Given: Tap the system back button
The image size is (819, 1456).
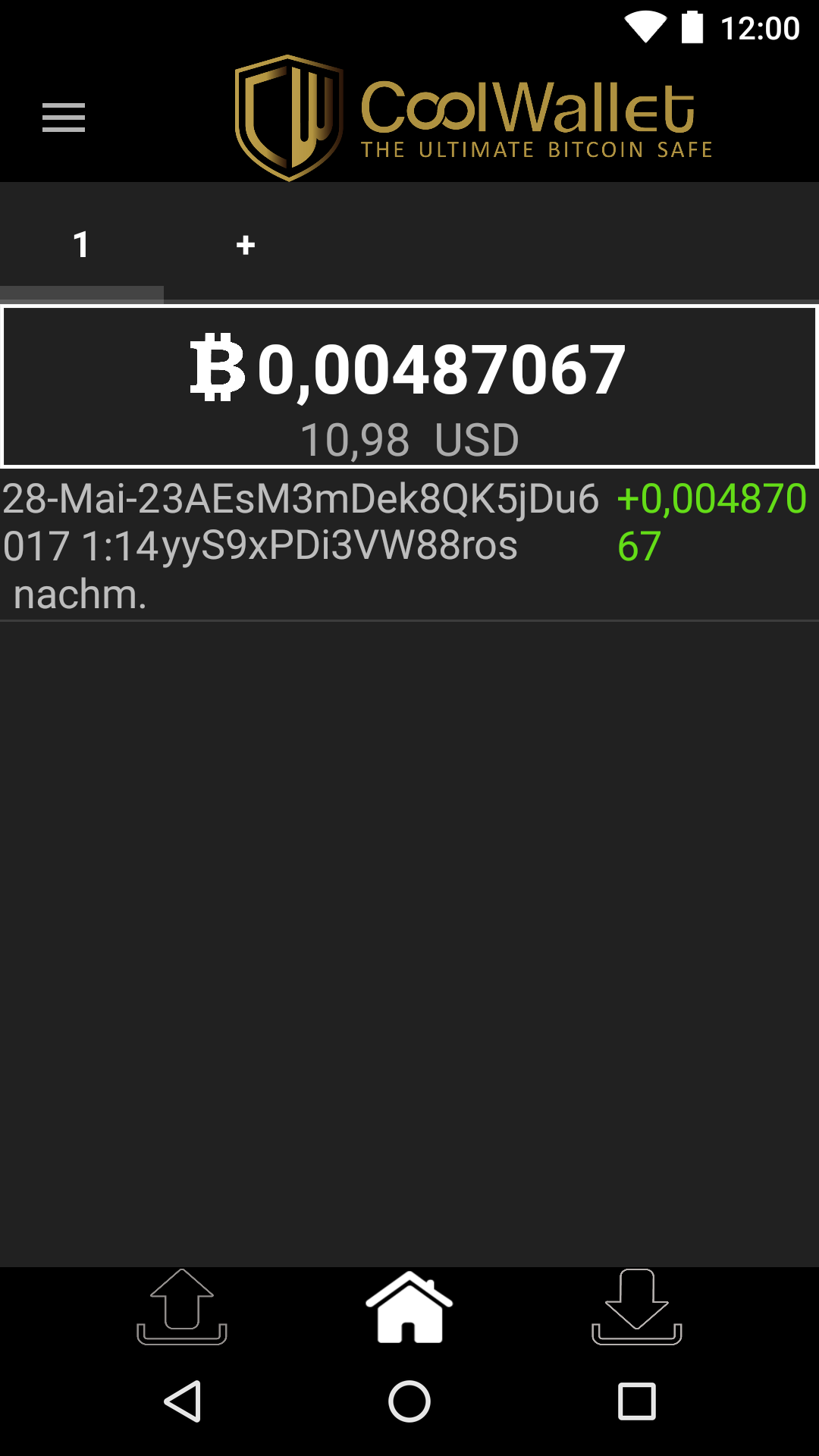Looking at the screenshot, I should click(x=183, y=1401).
